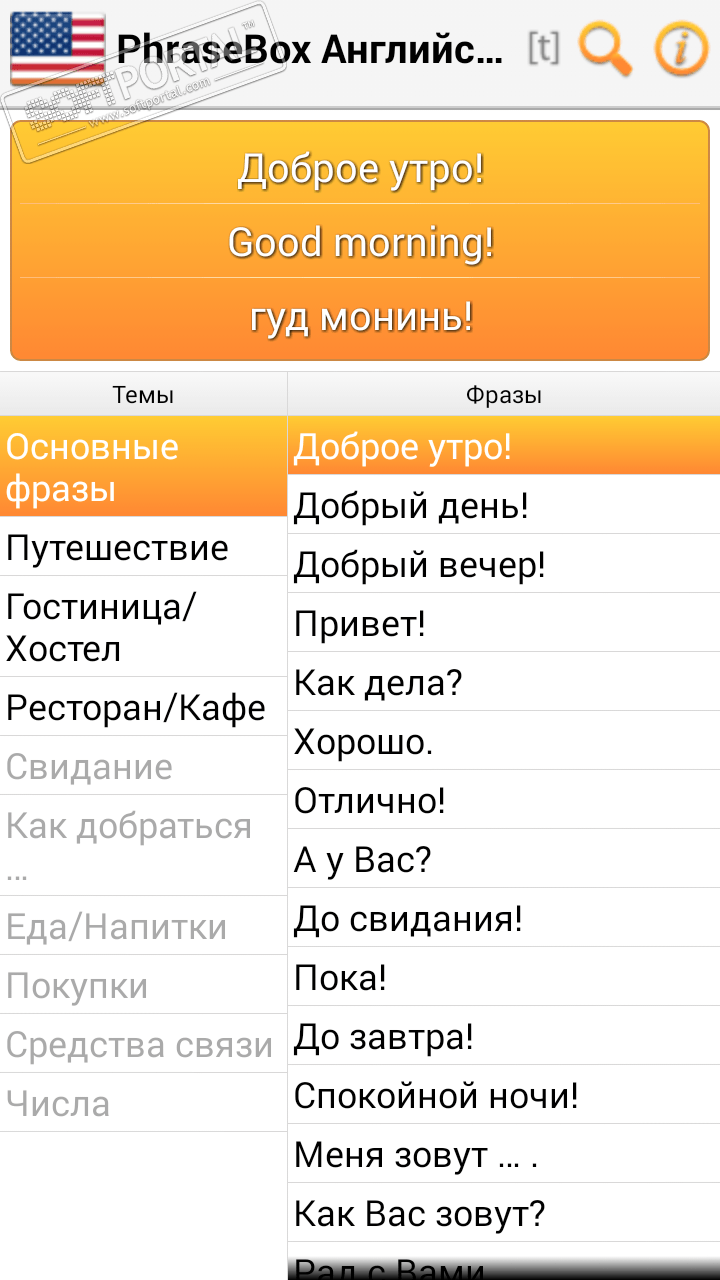The image size is (720, 1280).
Task: Open the search magnifier icon
Action: [605, 48]
